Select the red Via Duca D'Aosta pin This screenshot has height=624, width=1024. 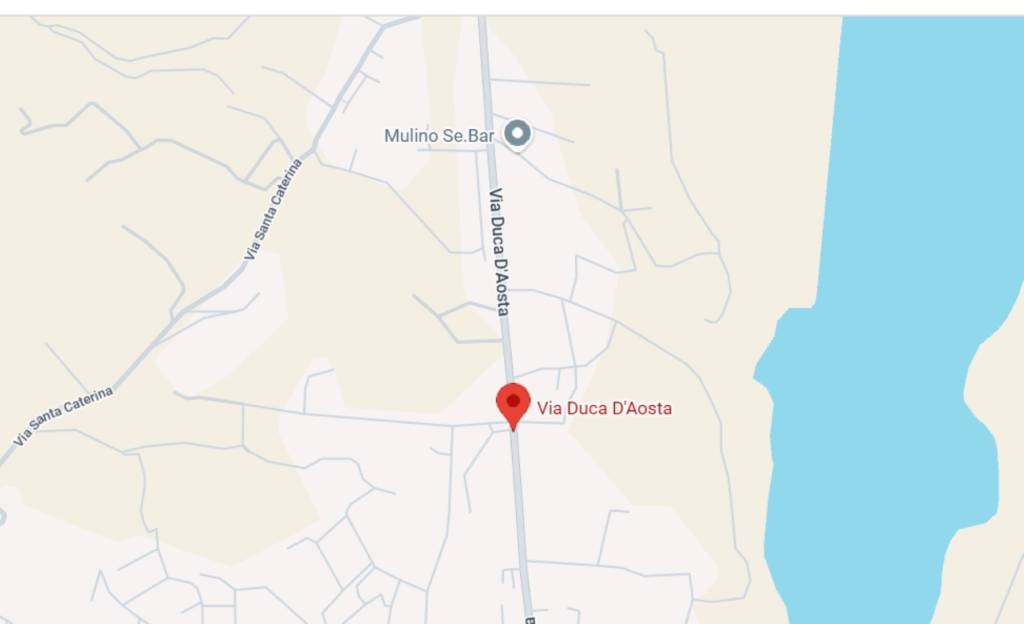513,403
